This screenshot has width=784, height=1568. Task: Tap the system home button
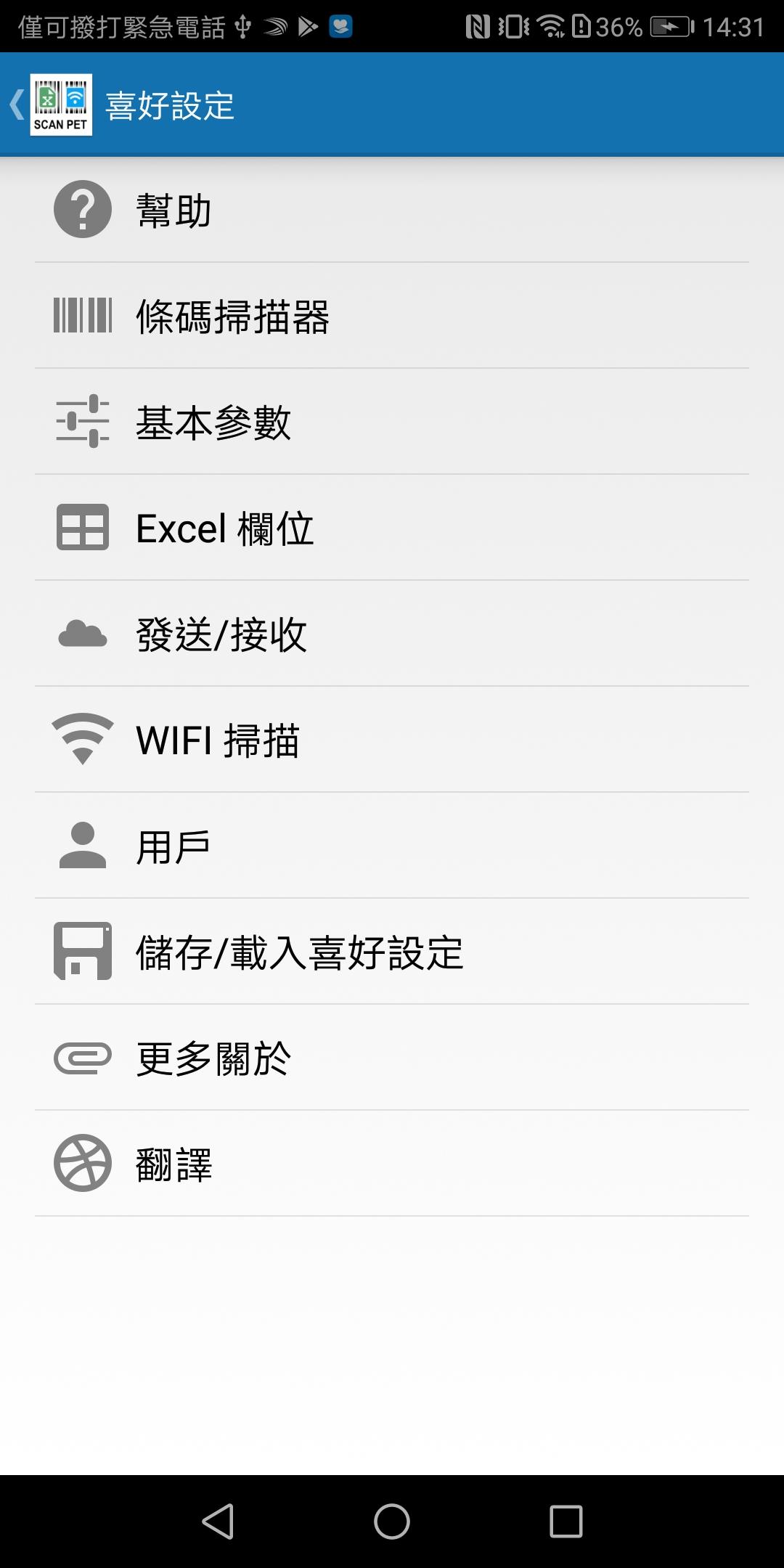(392, 1521)
